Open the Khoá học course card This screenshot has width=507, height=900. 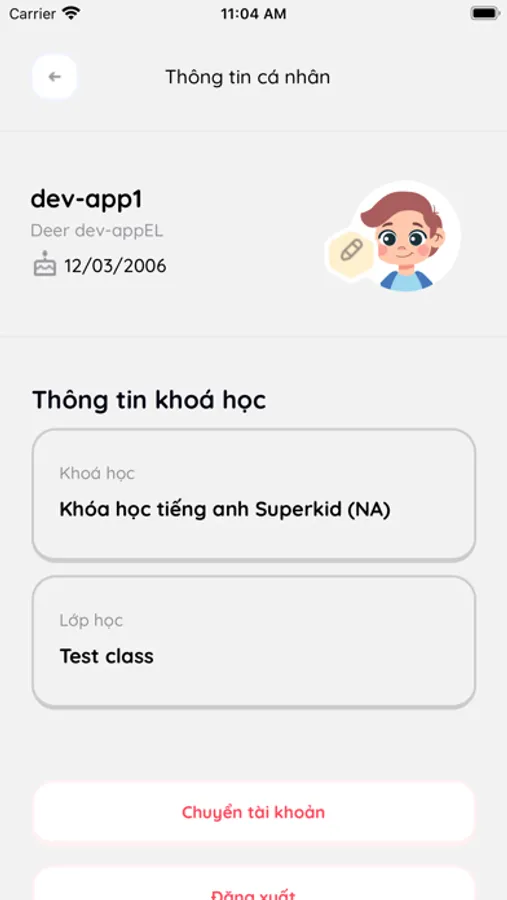coord(253,494)
